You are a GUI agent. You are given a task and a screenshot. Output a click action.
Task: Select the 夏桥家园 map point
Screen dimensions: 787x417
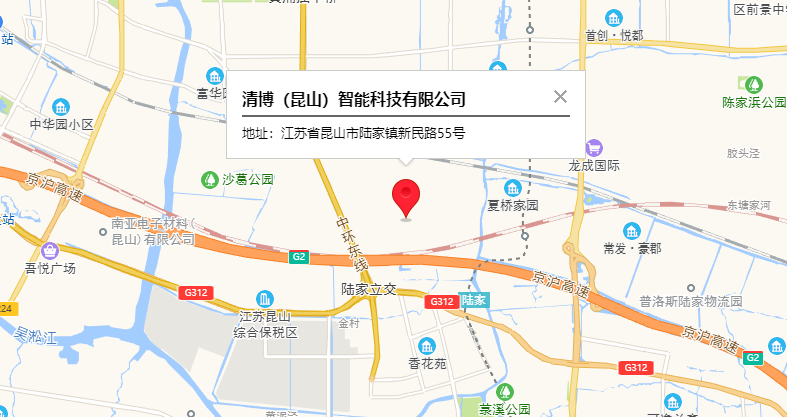tap(513, 188)
